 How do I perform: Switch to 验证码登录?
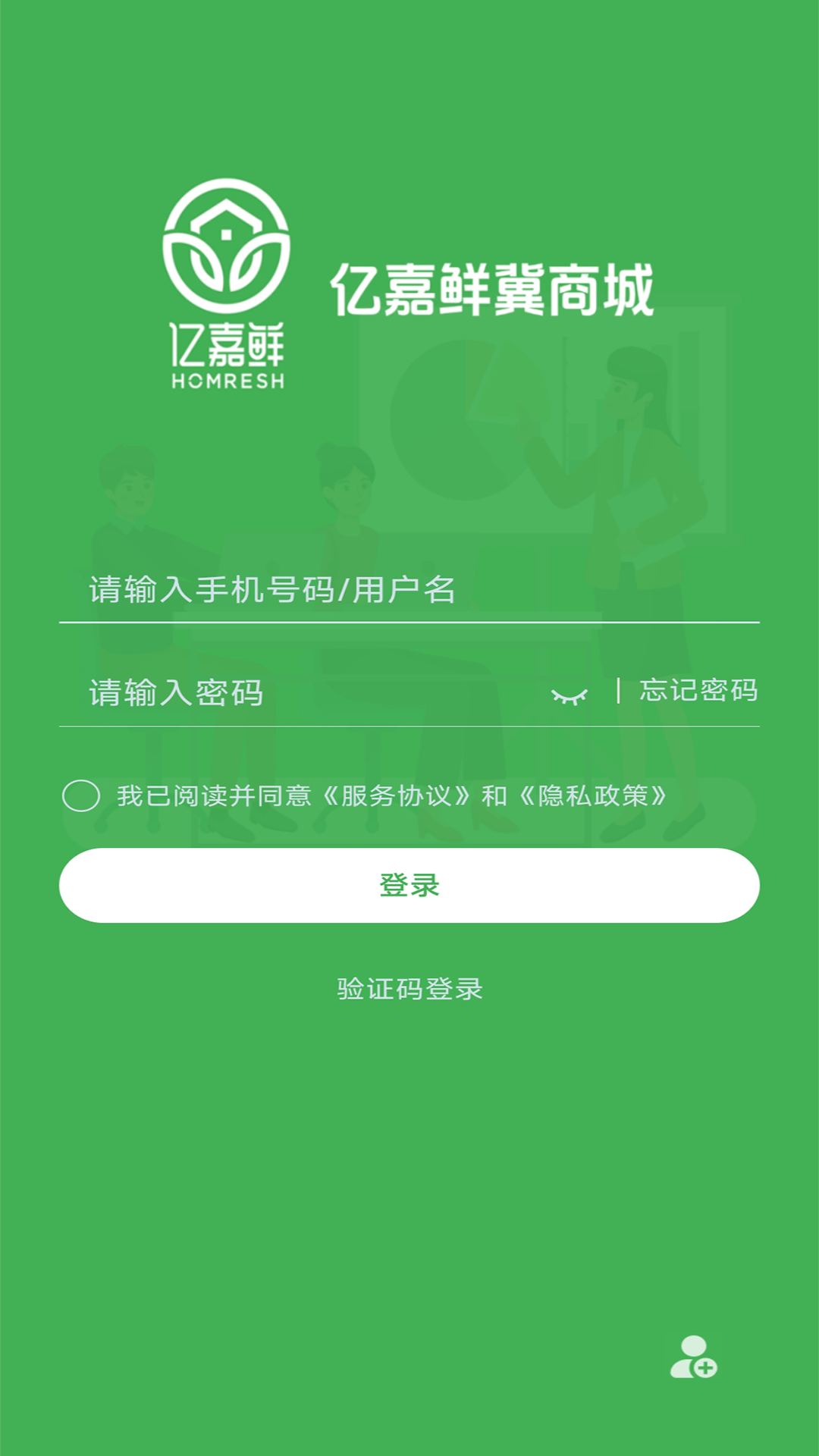409,989
